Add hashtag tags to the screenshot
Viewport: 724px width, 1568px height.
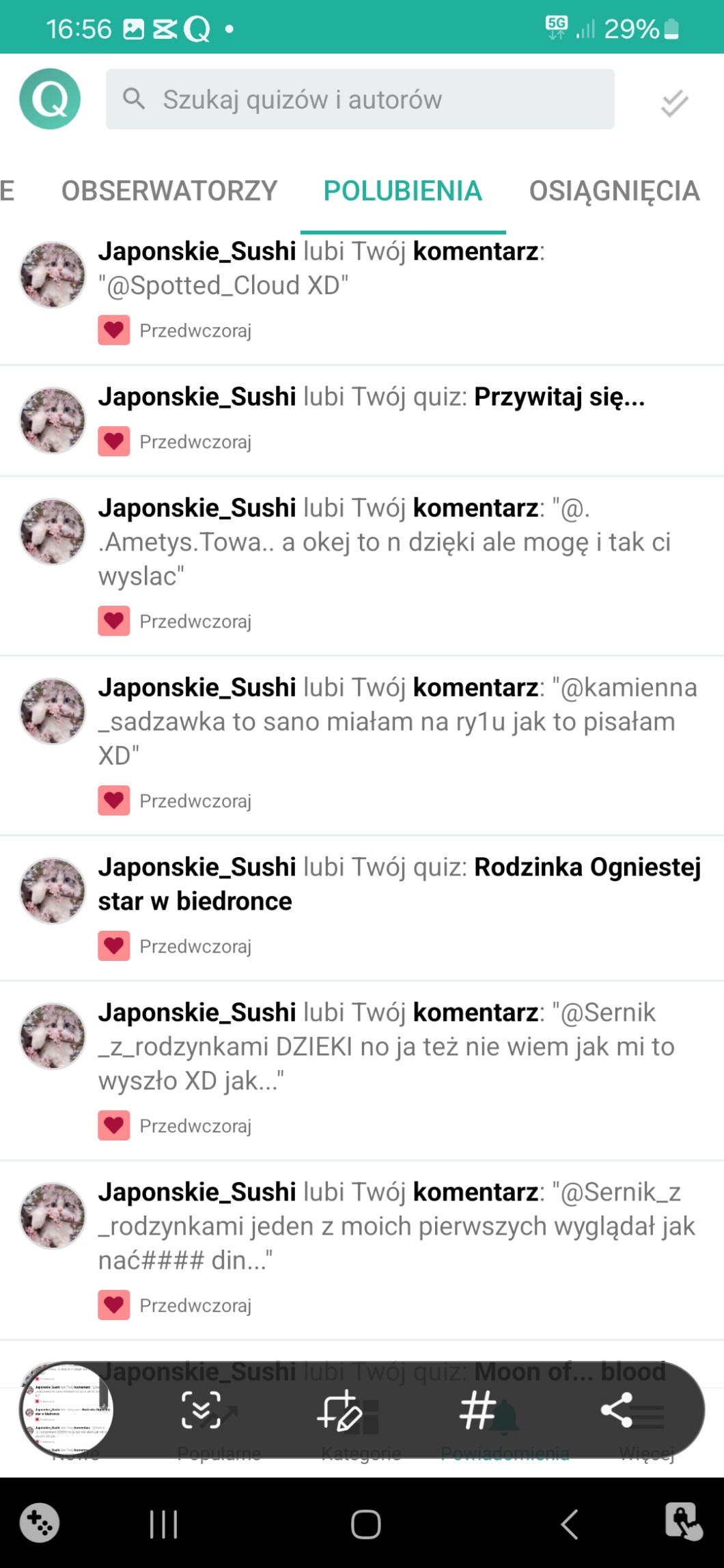pos(477,1410)
